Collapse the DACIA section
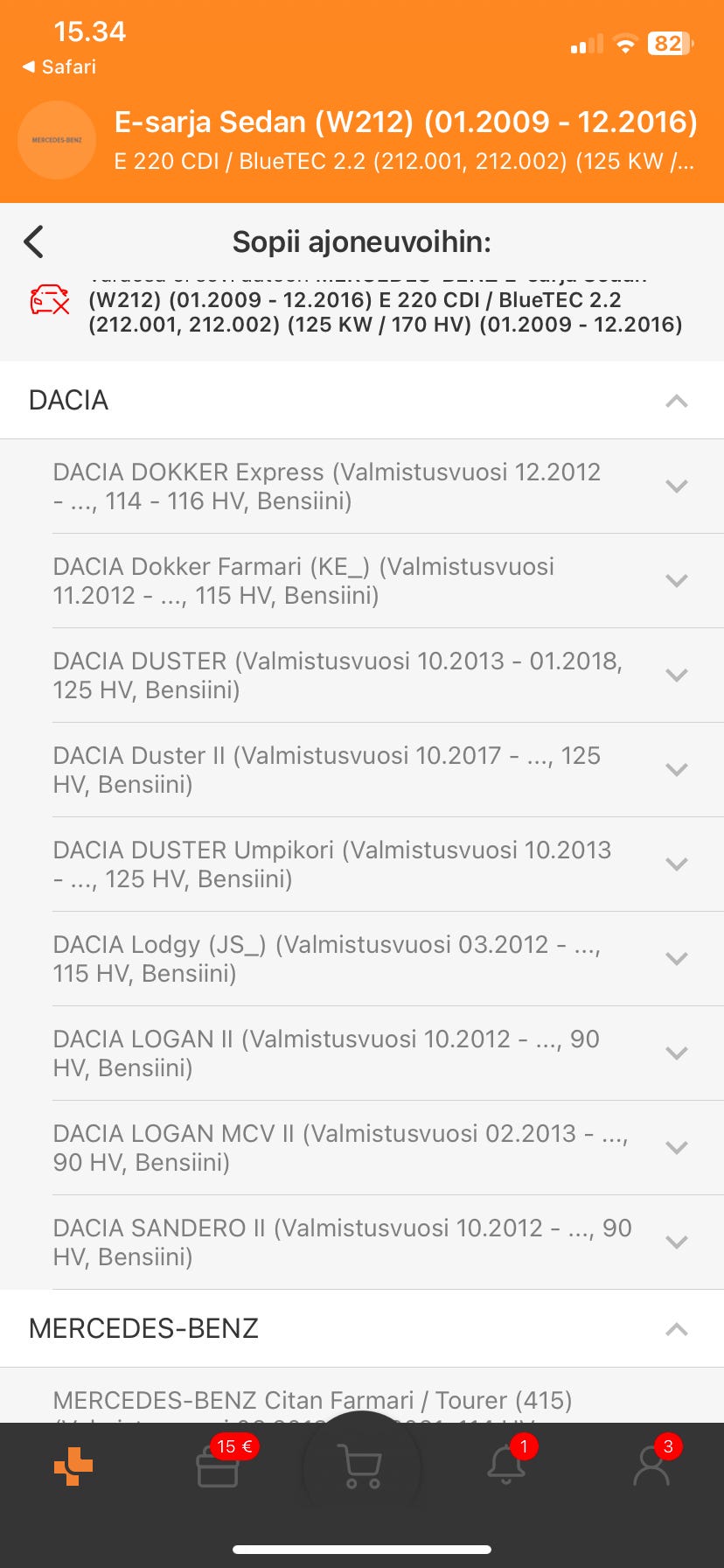This screenshot has height=1568, width=724. click(x=676, y=401)
